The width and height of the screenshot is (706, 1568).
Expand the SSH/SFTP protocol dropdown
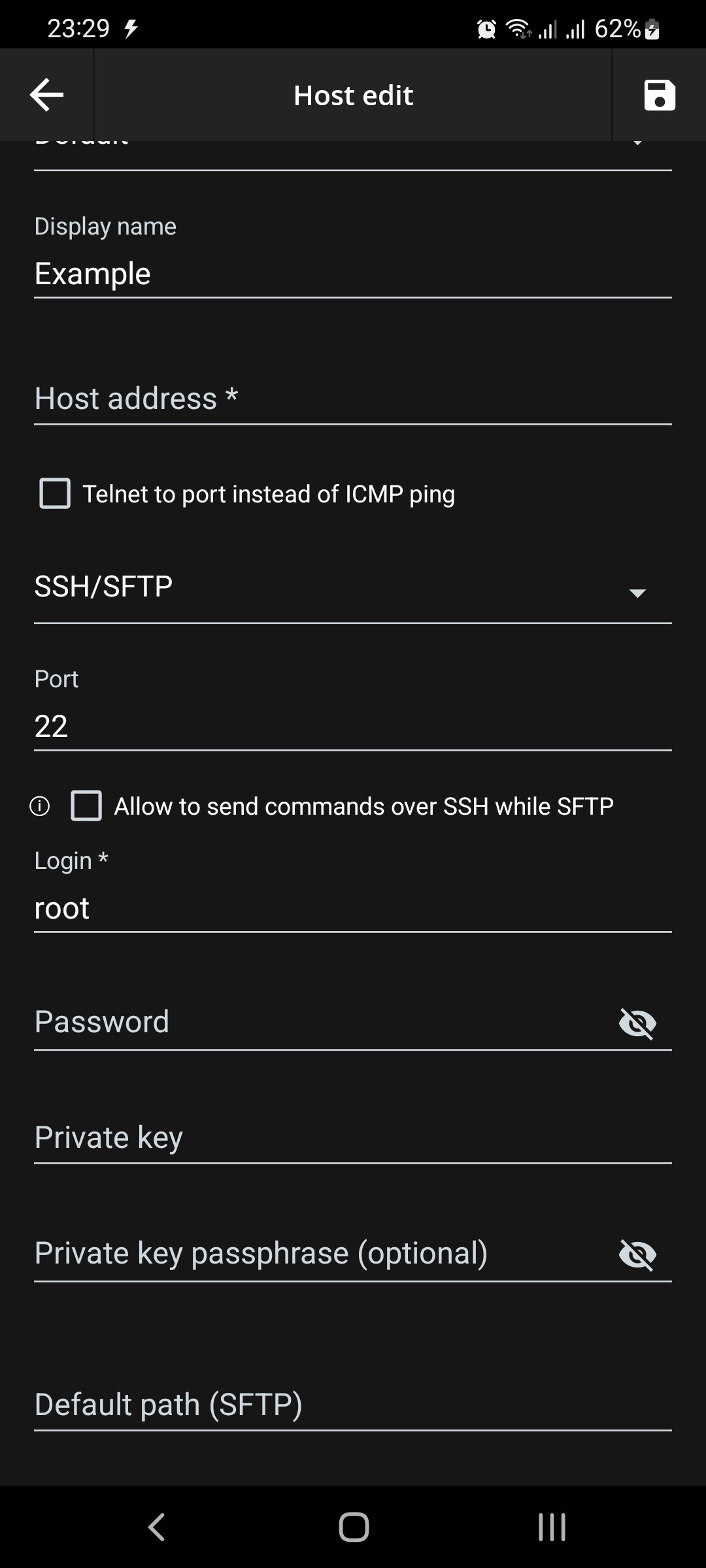click(353, 587)
